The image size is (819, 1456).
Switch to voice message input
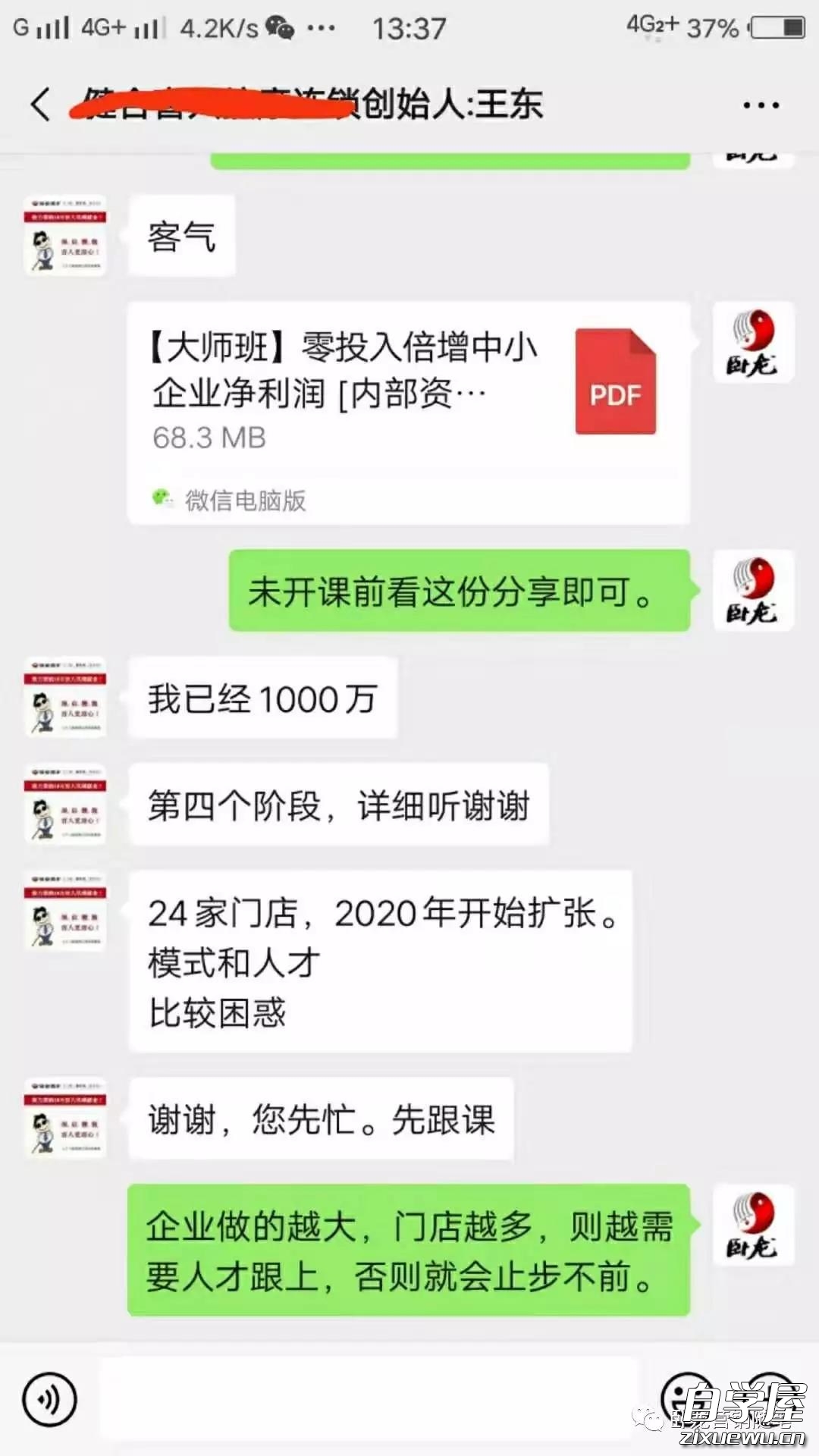point(50,1398)
